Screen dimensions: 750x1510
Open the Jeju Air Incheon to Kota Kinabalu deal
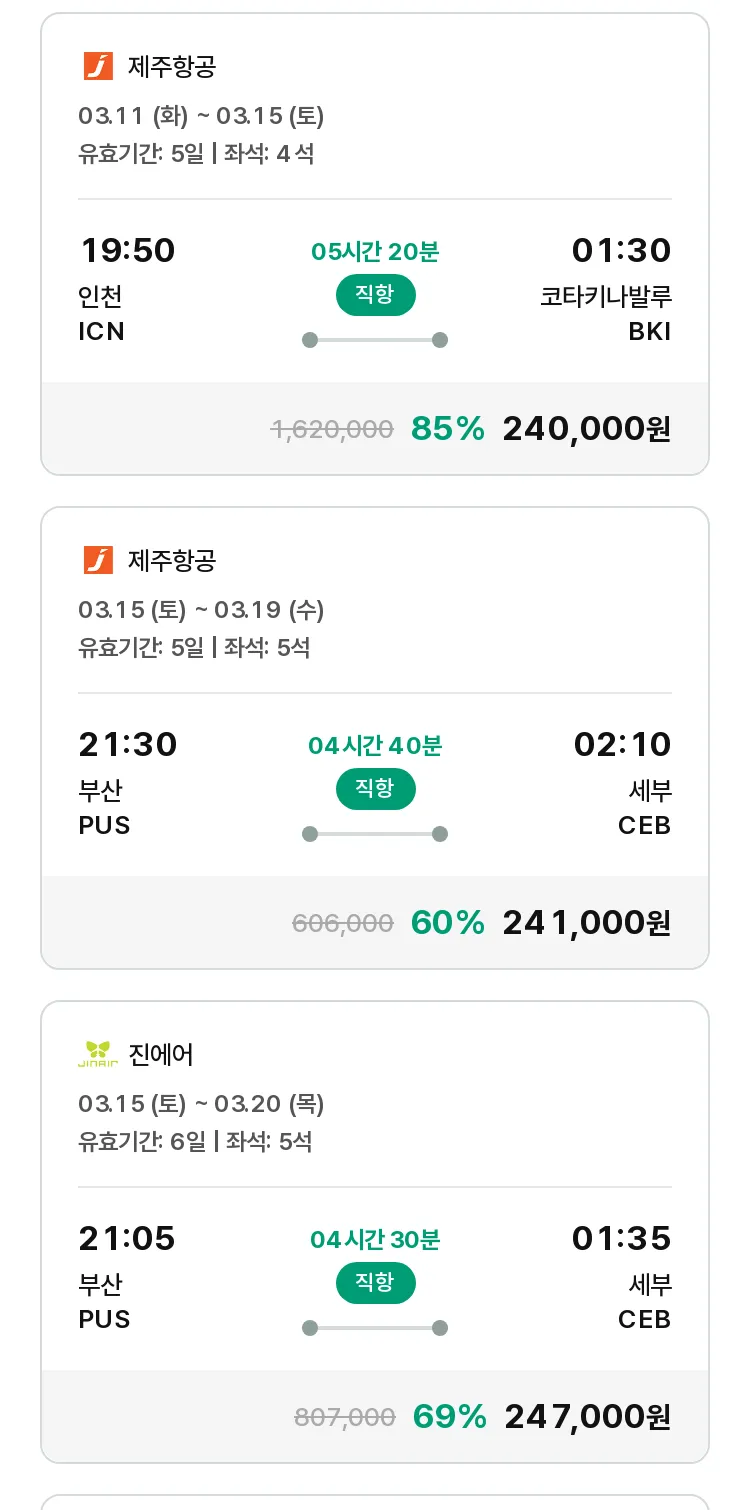pos(375,244)
